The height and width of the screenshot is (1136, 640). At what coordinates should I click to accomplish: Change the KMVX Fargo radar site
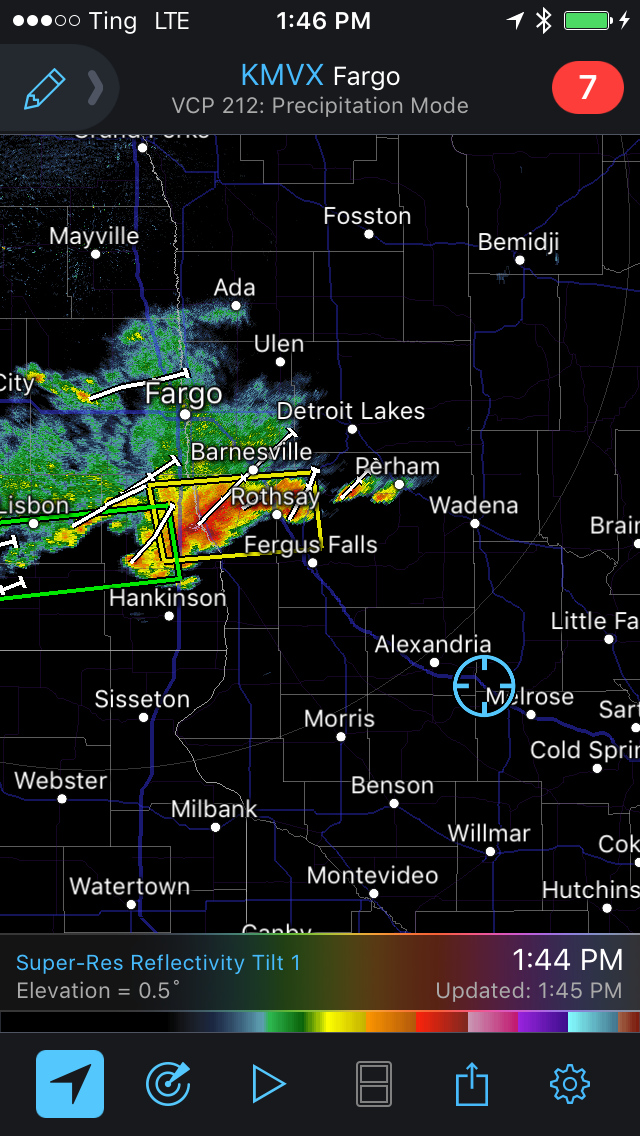tap(320, 75)
